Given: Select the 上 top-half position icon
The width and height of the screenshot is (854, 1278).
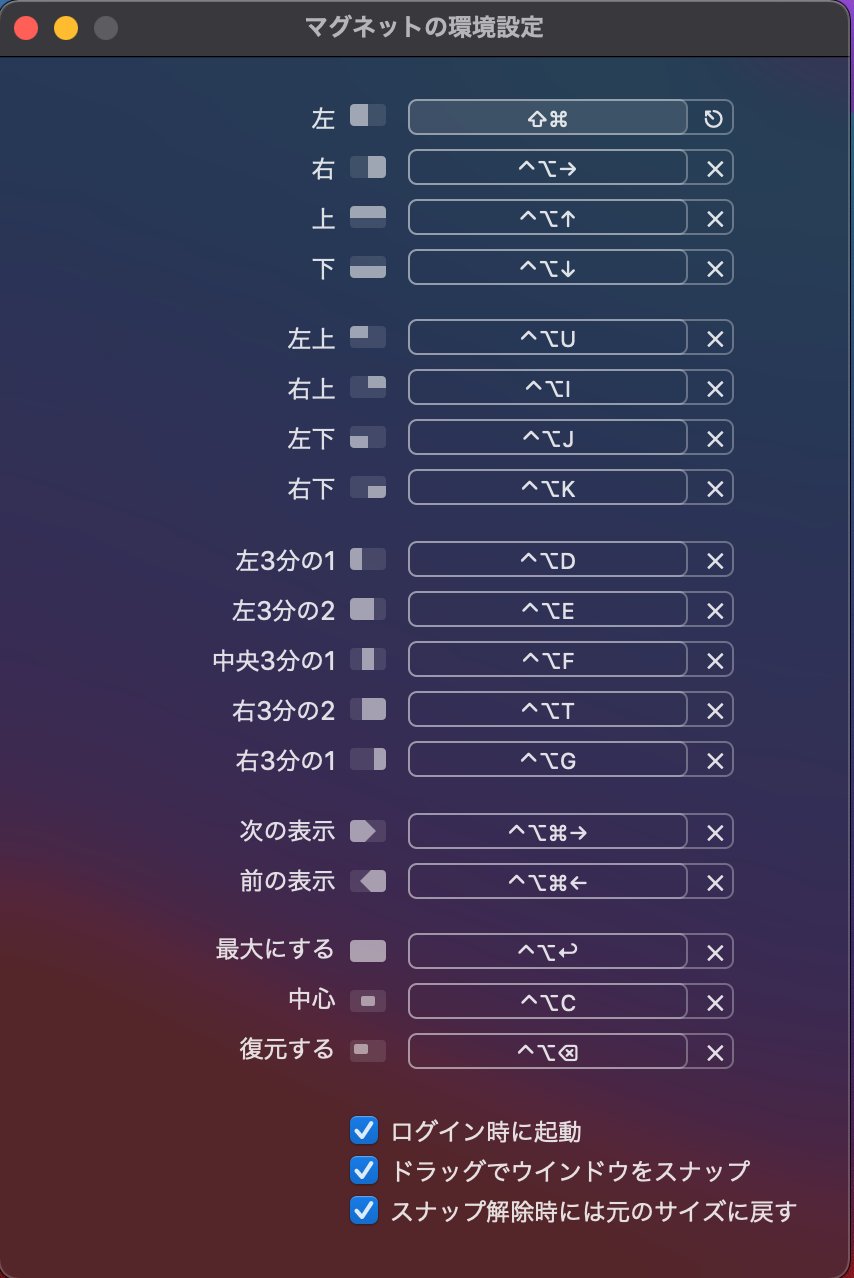Looking at the screenshot, I should click(368, 217).
